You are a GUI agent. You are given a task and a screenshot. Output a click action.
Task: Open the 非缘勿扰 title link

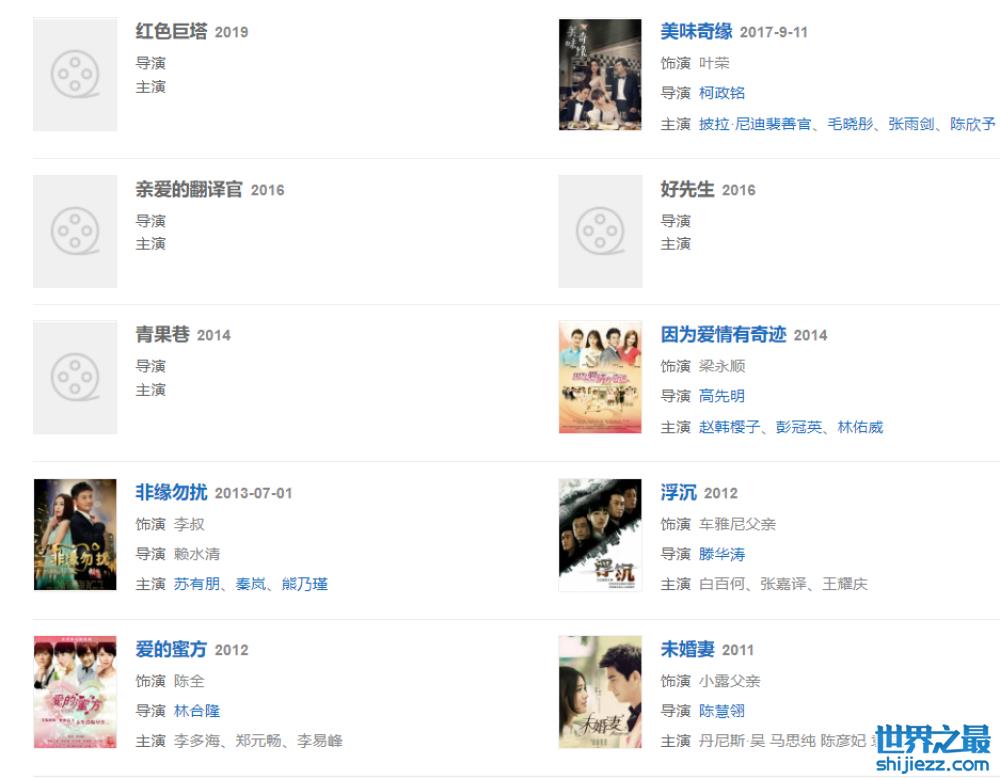coord(171,492)
